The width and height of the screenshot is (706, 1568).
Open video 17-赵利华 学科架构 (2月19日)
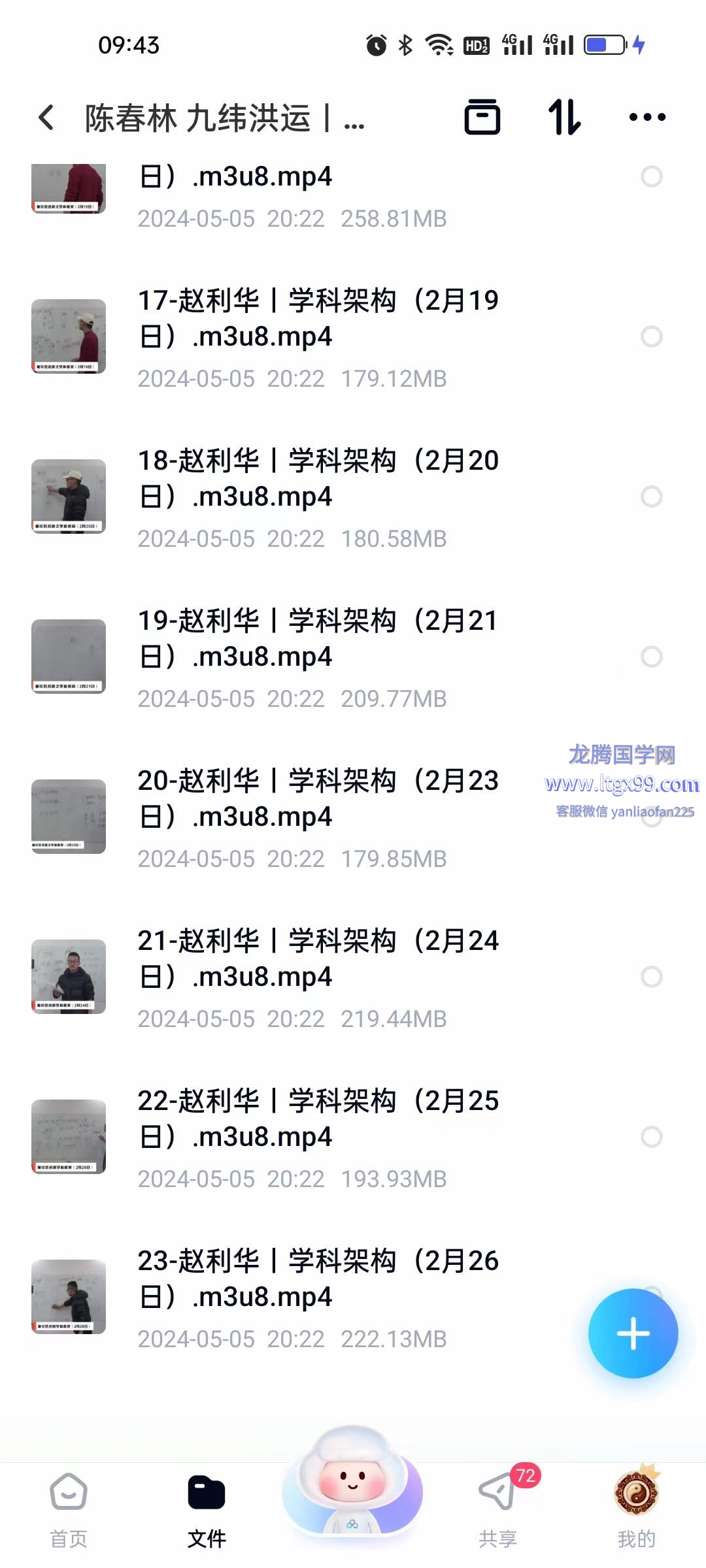[318, 318]
